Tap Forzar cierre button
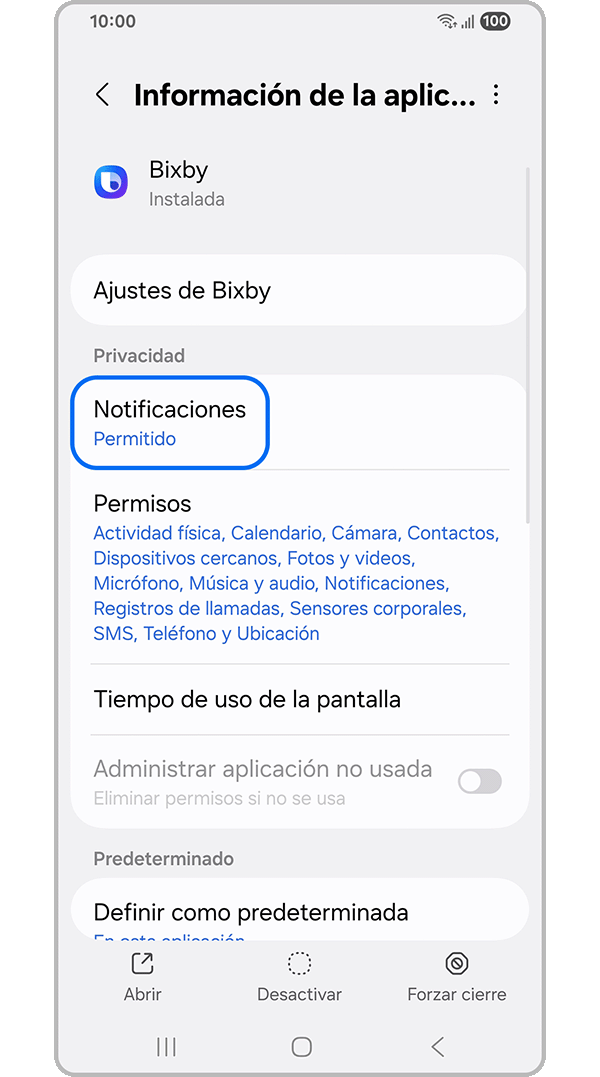The width and height of the screenshot is (600, 1077). click(x=456, y=977)
